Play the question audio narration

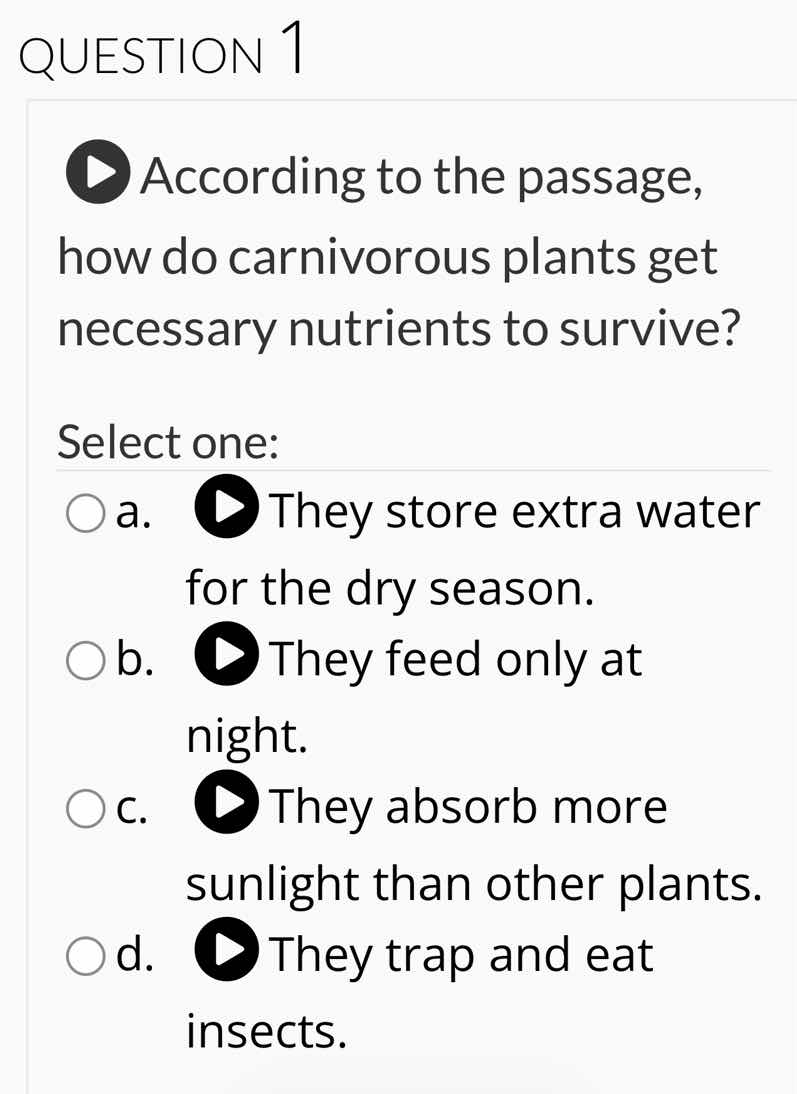click(96, 174)
